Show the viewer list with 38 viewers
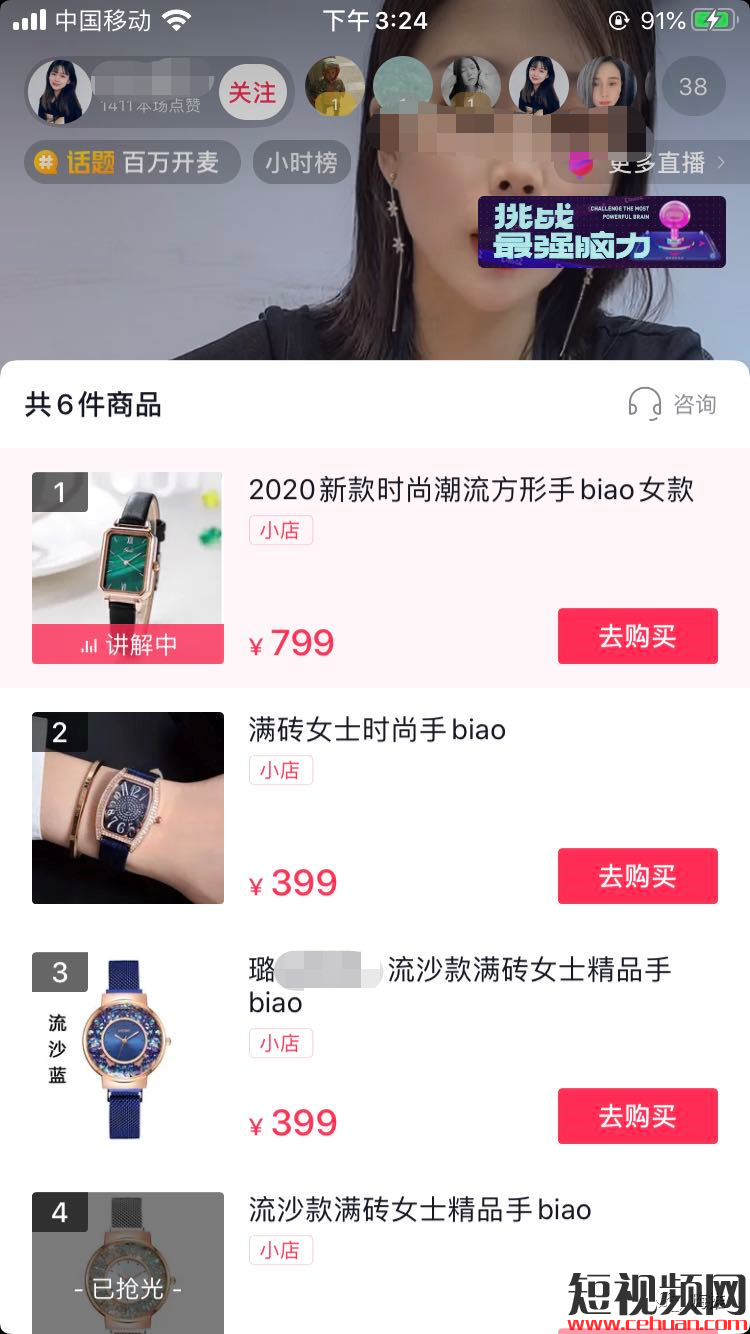This screenshot has height=1334, width=750. click(x=693, y=87)
